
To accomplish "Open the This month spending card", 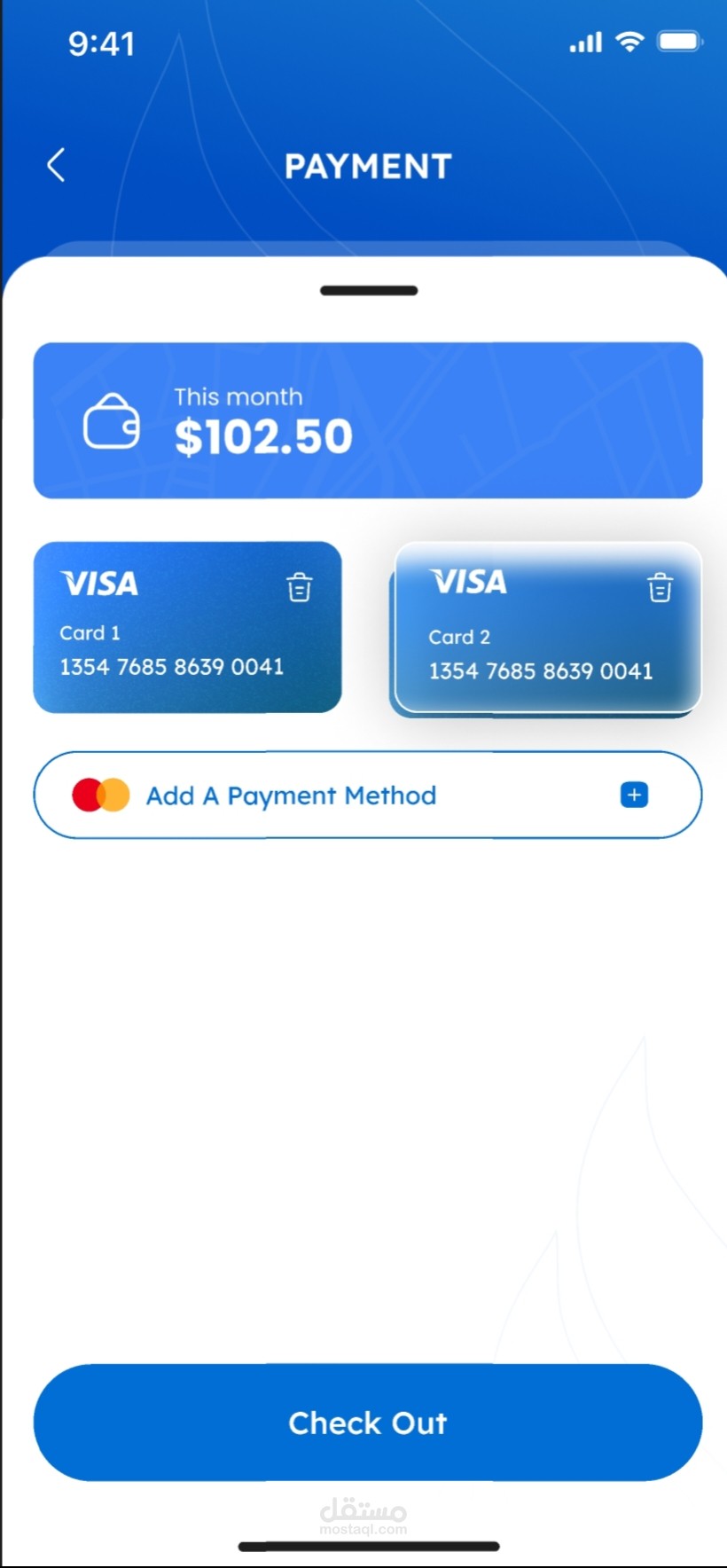I will [367, 420].
